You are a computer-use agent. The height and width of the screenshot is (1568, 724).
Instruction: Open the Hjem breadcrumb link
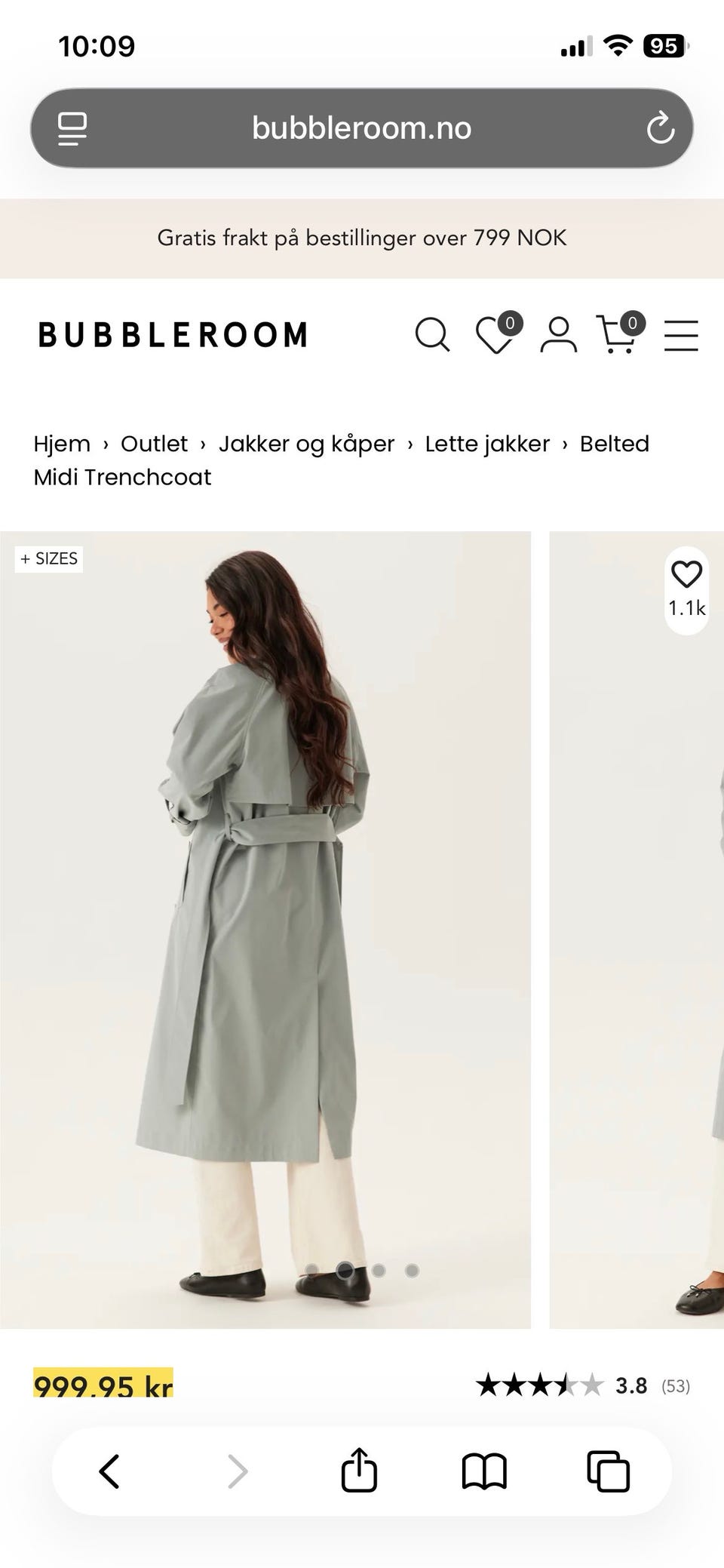(x=62, y=444)
